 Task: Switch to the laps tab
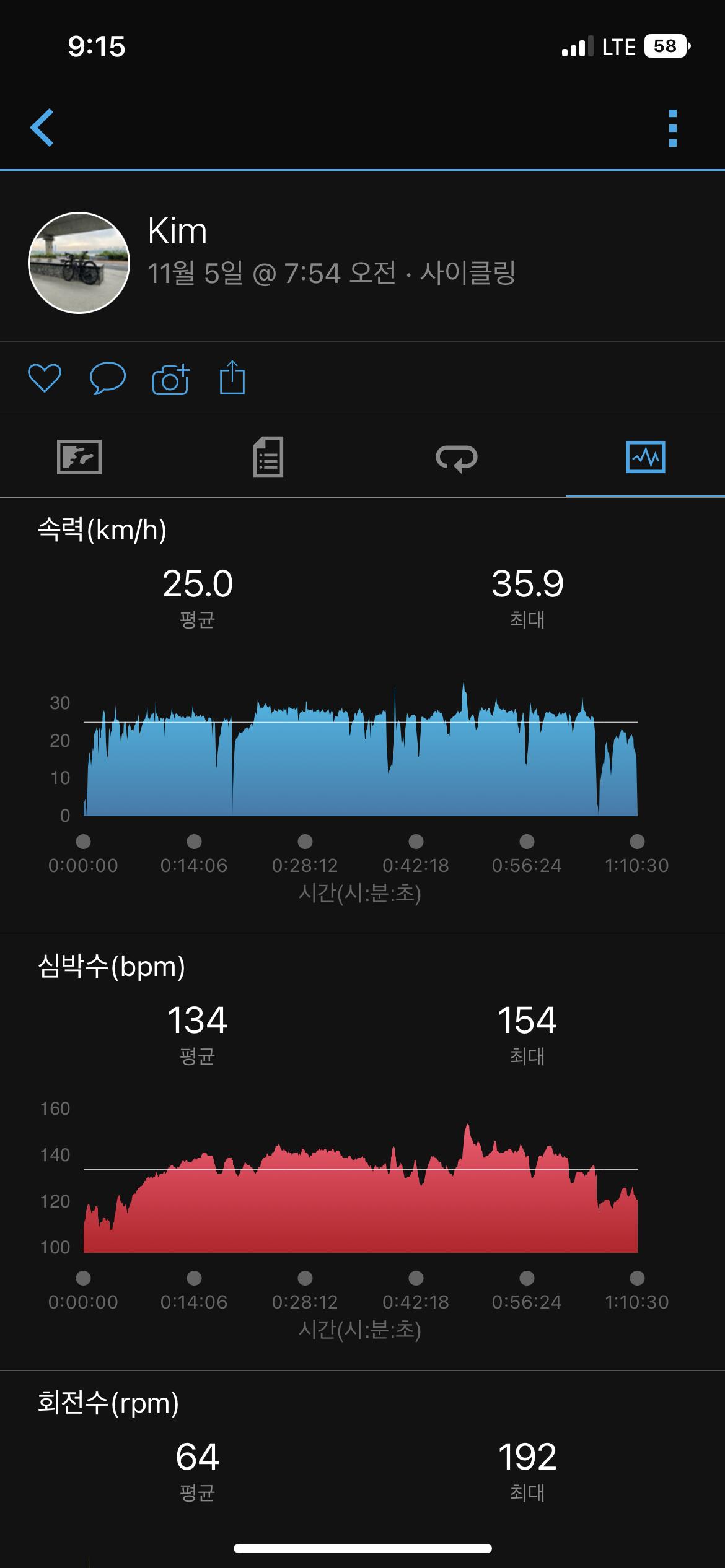coord(457,458)
